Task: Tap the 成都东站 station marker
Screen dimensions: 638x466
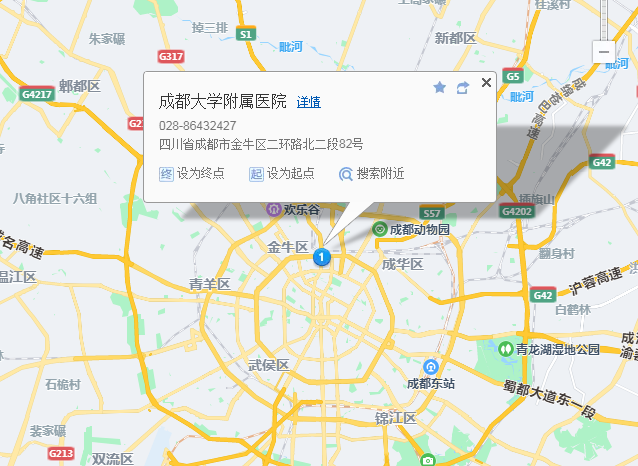Action: (x=430, y=366)
